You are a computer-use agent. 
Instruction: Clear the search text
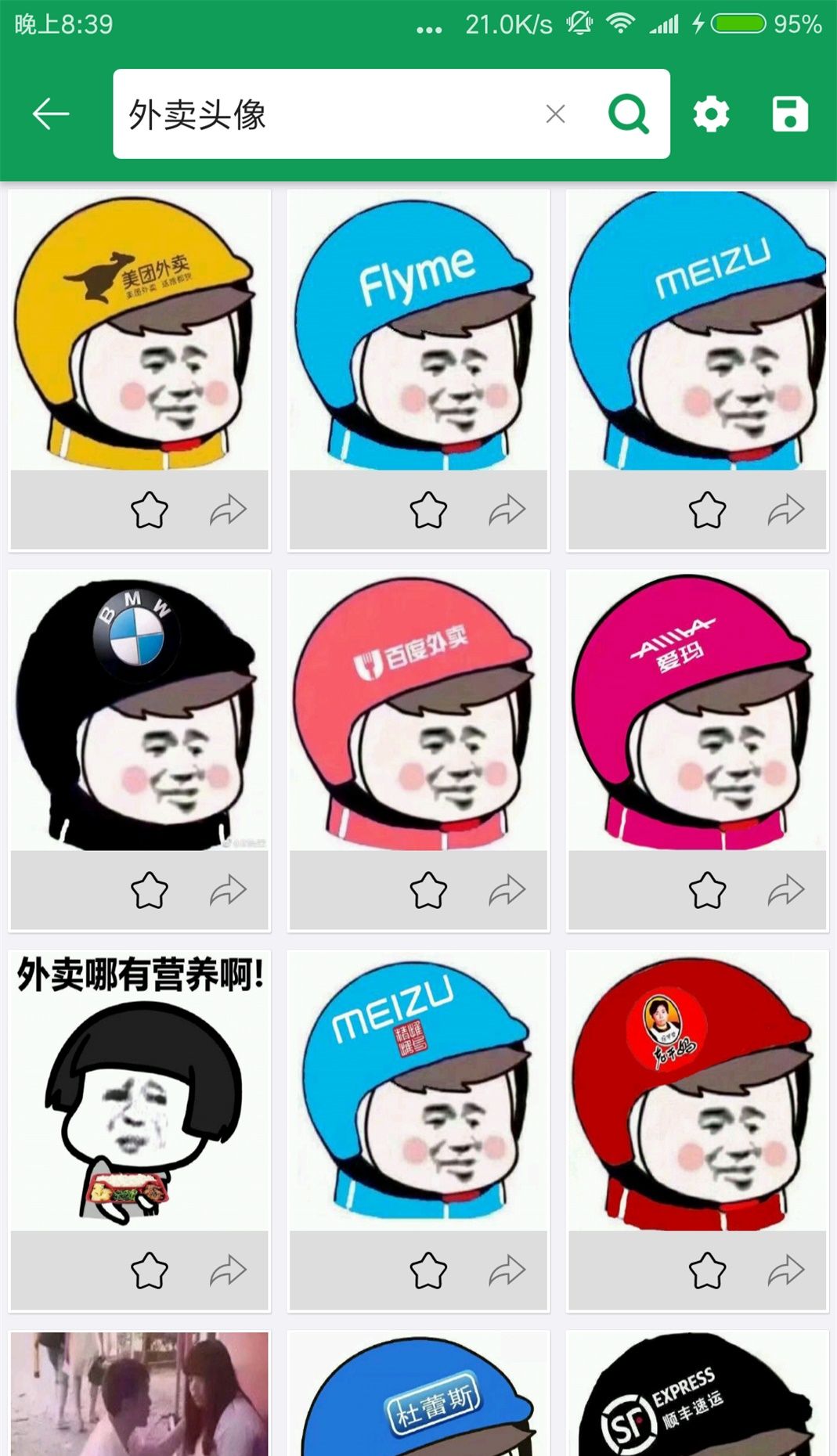point(555,114)
